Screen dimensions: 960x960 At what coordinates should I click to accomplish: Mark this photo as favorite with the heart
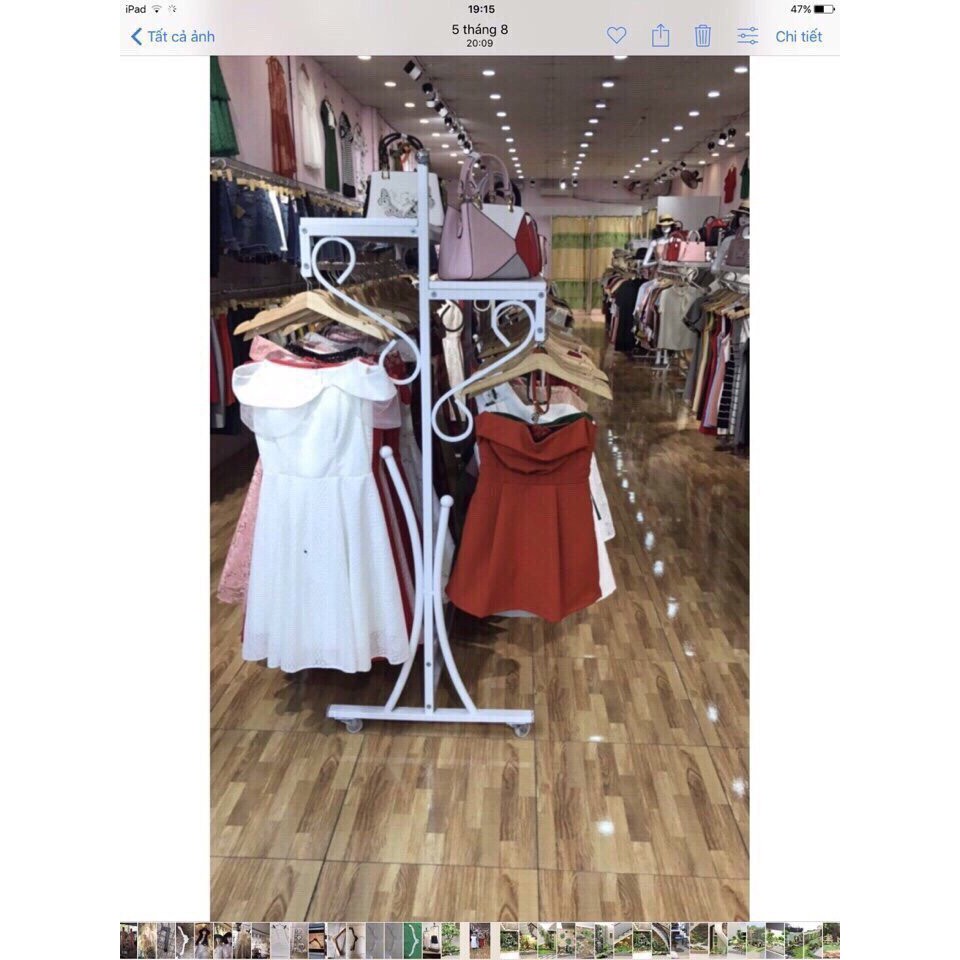617,36
